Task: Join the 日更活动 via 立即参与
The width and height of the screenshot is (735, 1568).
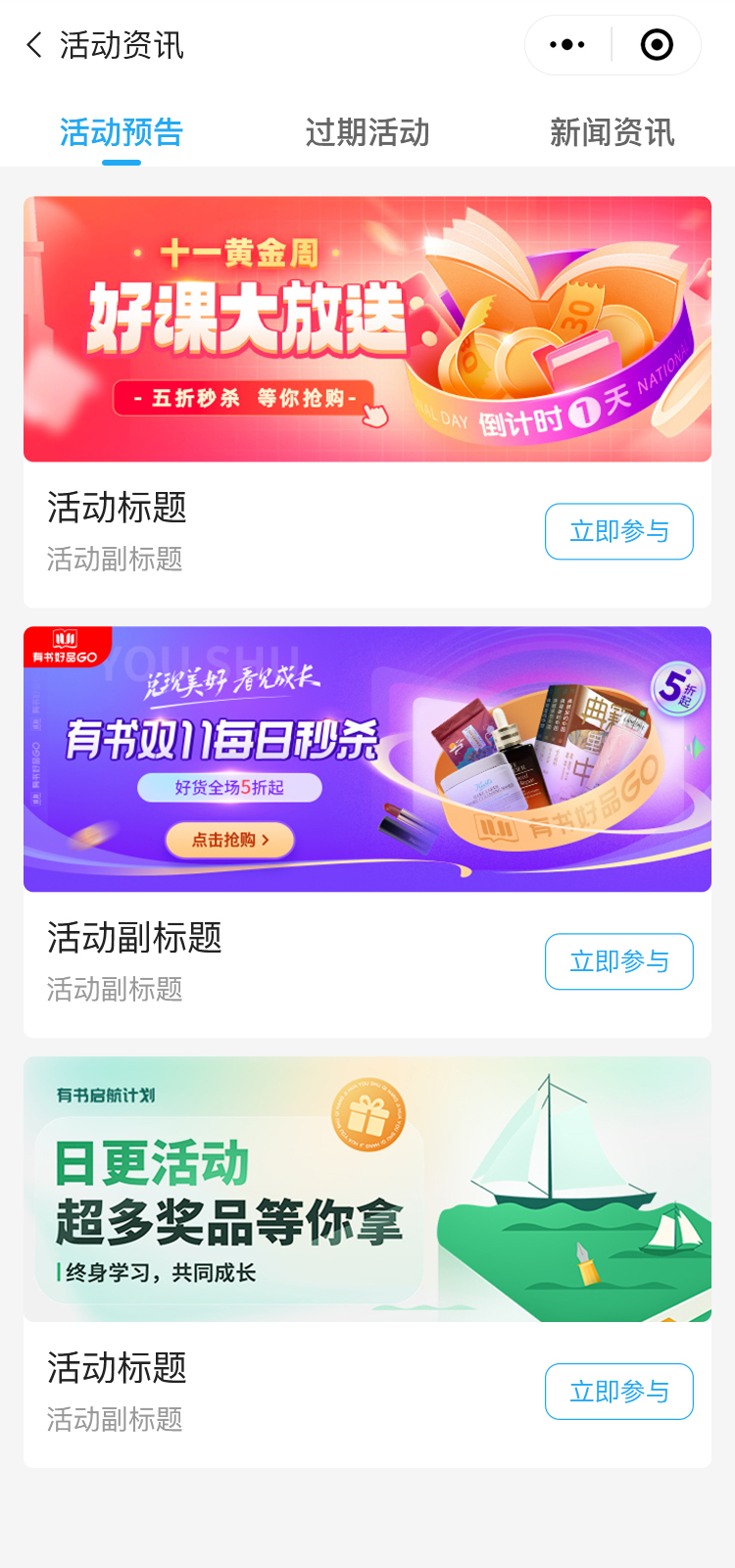Action: coord(618,1392)
